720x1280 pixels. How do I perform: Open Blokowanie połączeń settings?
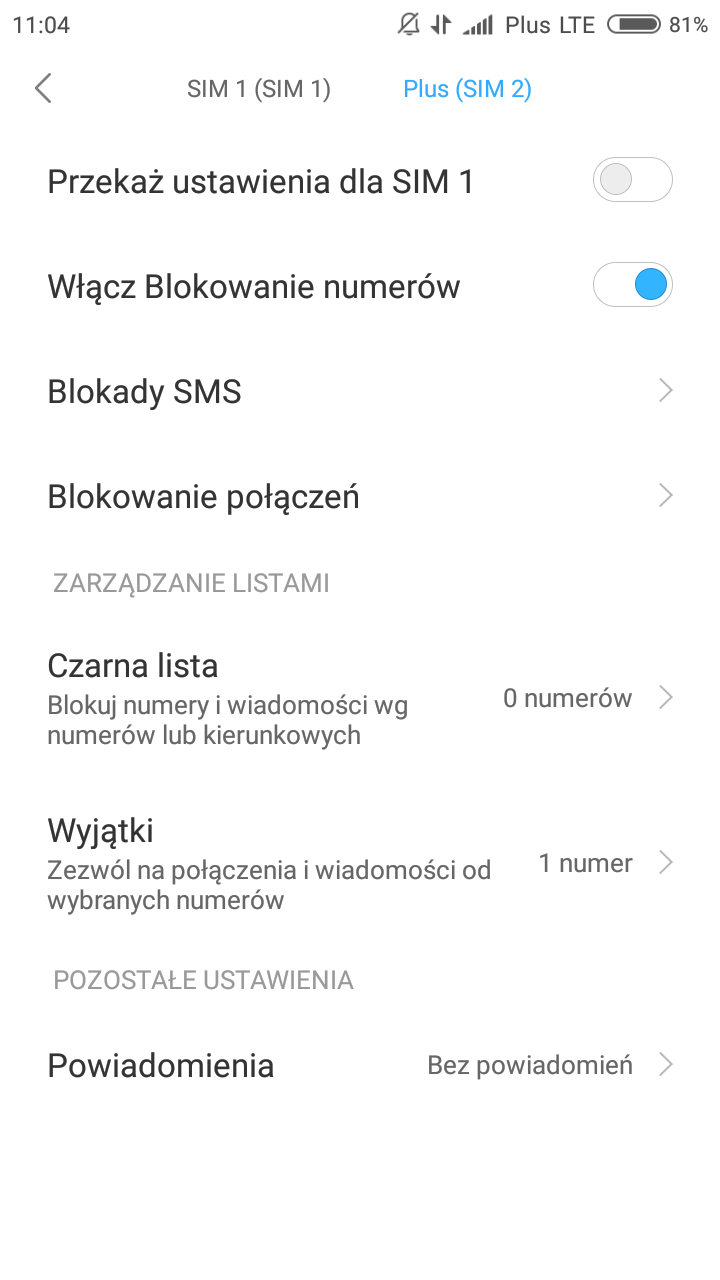(360, 496)
